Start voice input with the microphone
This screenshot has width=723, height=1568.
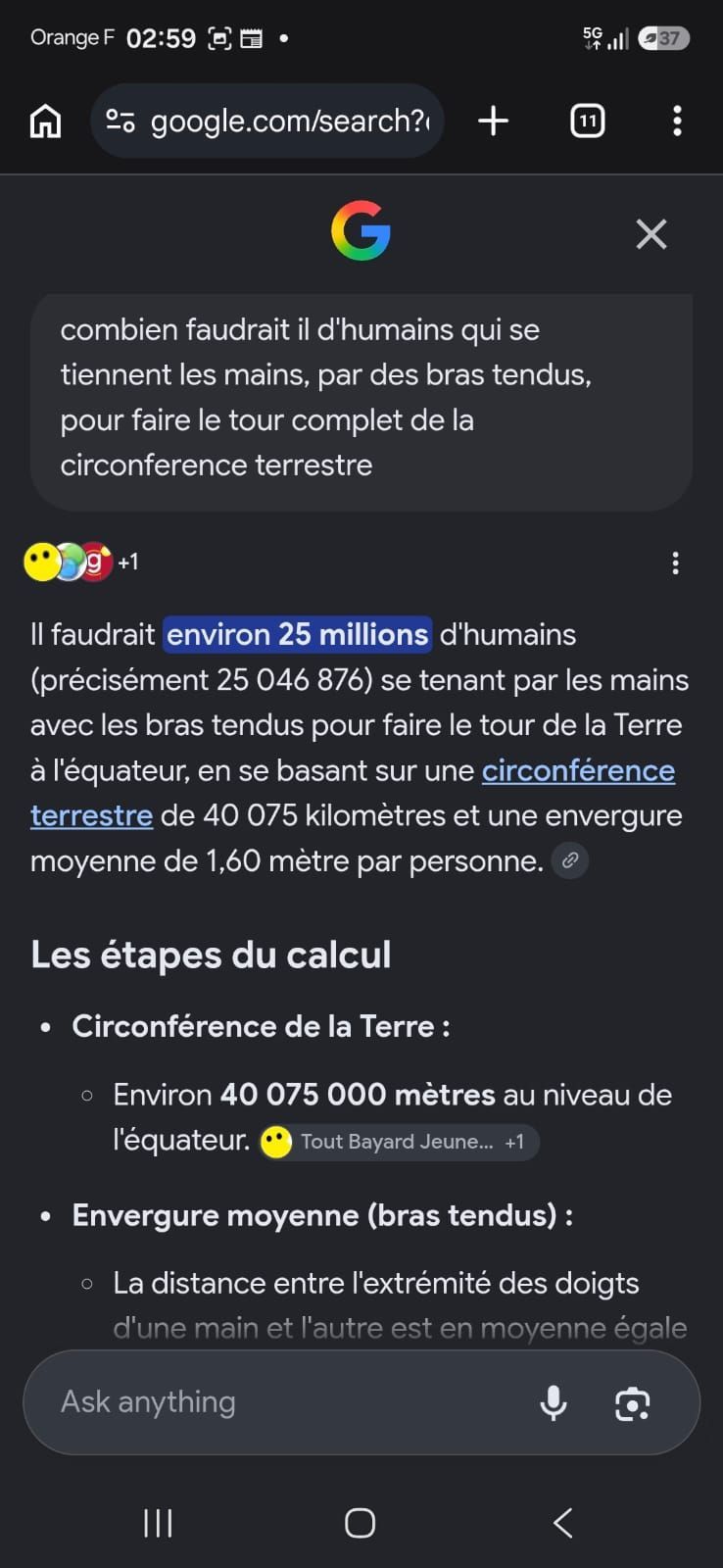click(554, 1403)
